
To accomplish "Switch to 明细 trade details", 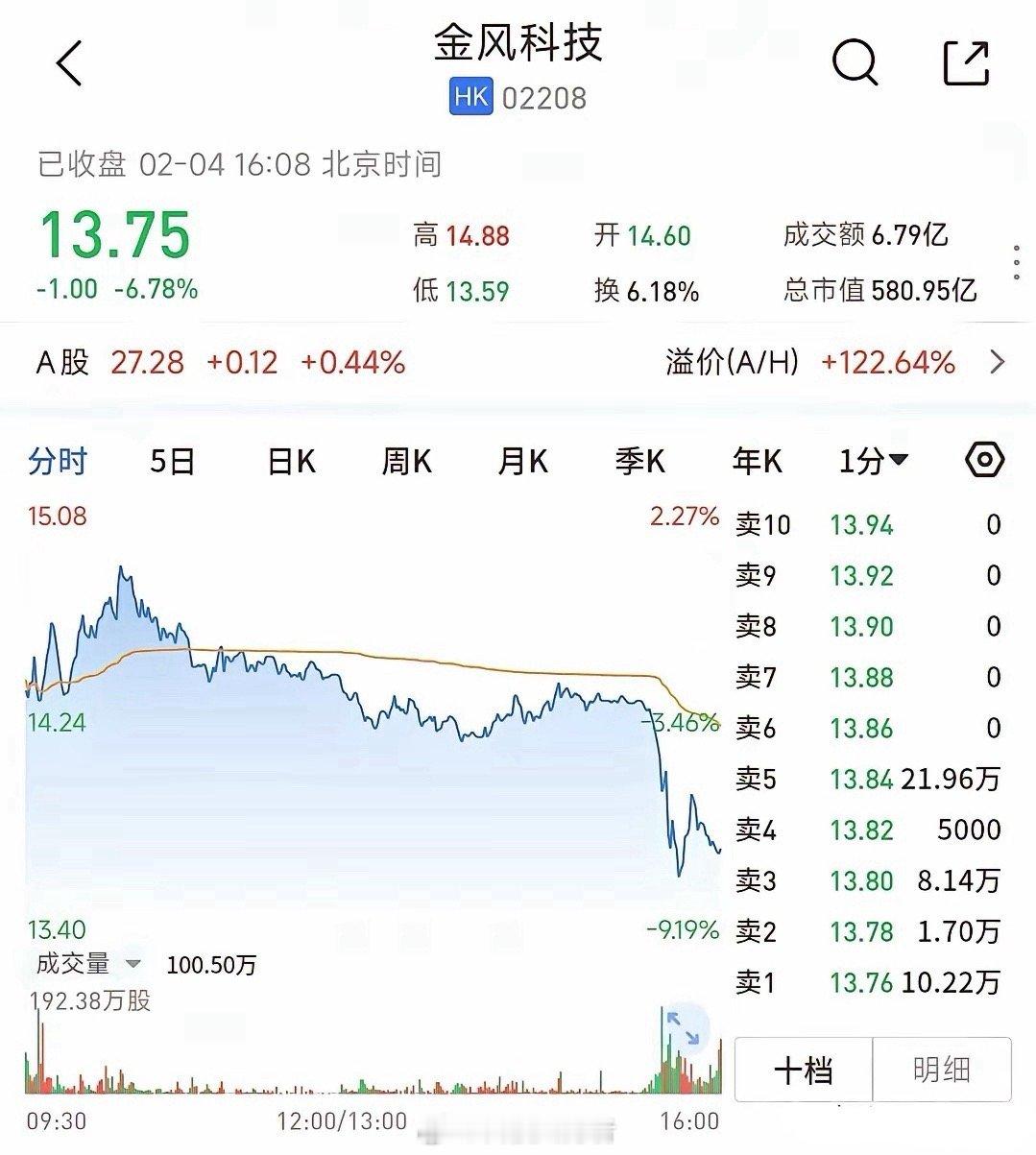I will coord(942,1070).
